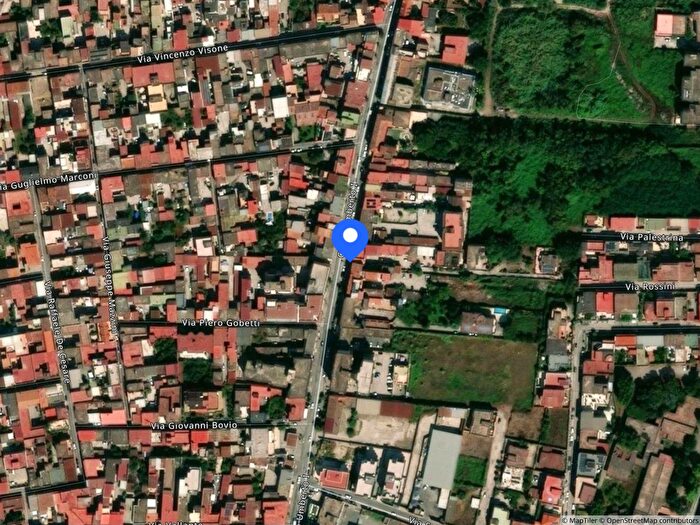Open the MapTiler attribution link
The width and height of the screenshot is (700, 525).
point(584,520)
